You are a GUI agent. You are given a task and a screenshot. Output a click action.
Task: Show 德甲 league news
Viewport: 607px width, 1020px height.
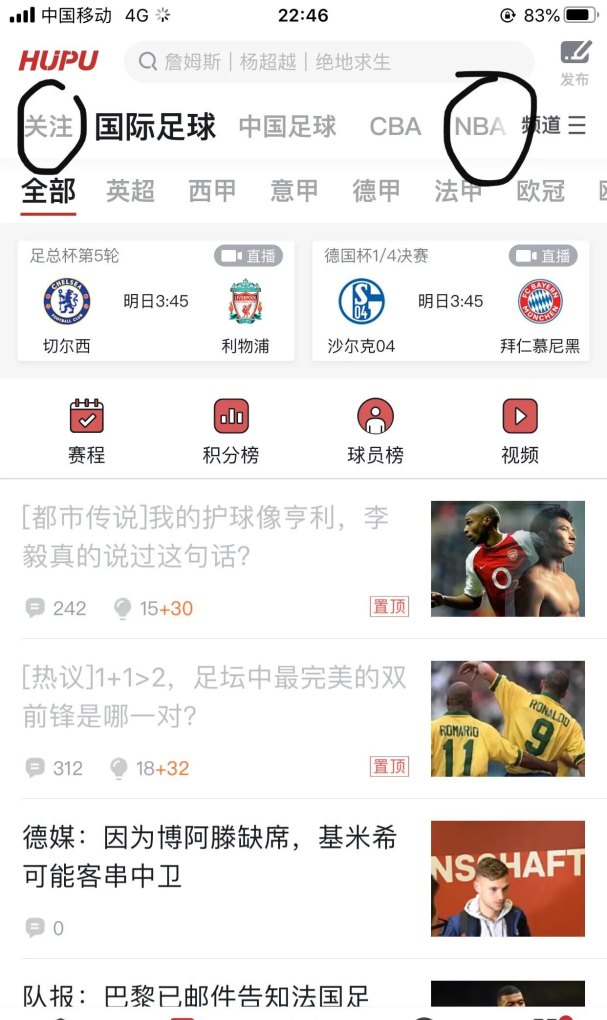point(377,191)
